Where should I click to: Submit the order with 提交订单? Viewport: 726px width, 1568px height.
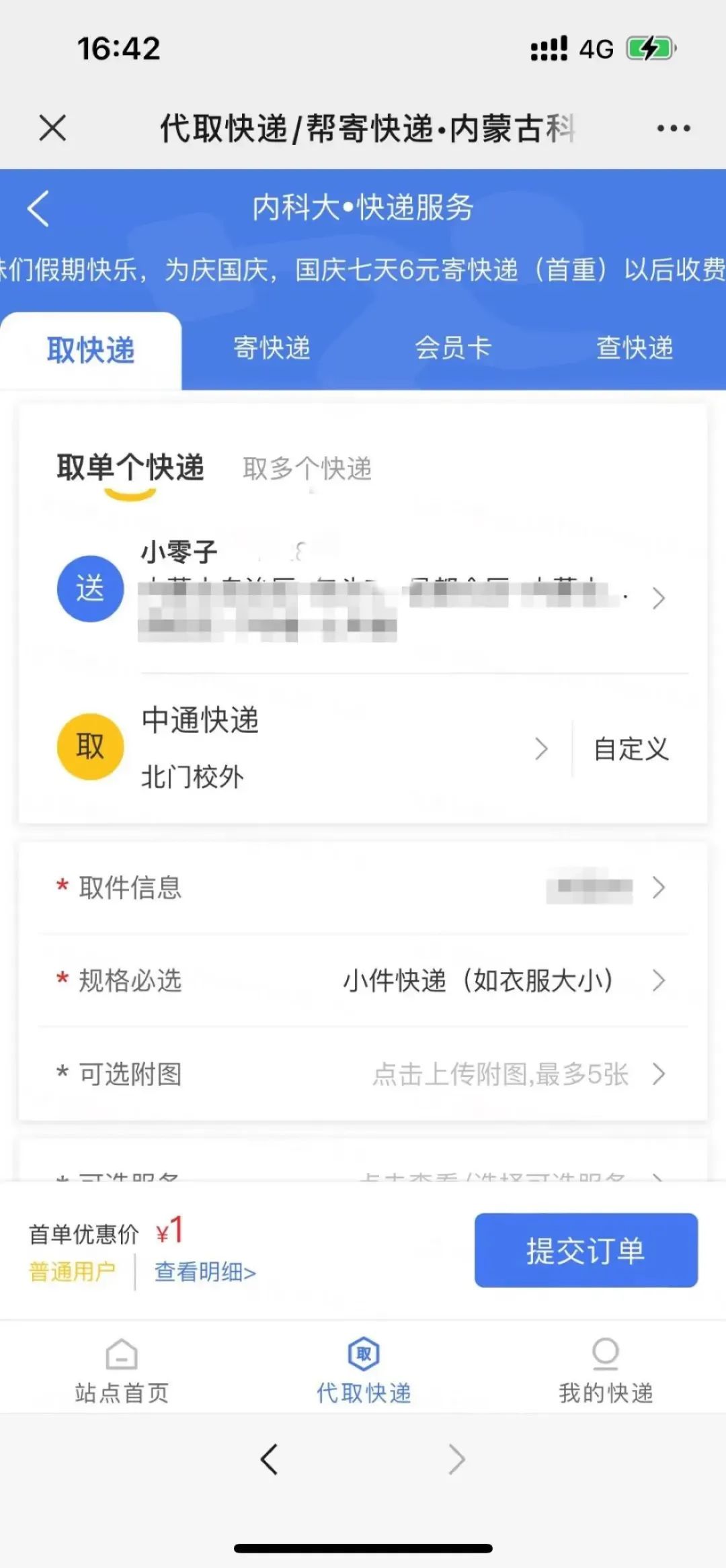[586, 1250]
